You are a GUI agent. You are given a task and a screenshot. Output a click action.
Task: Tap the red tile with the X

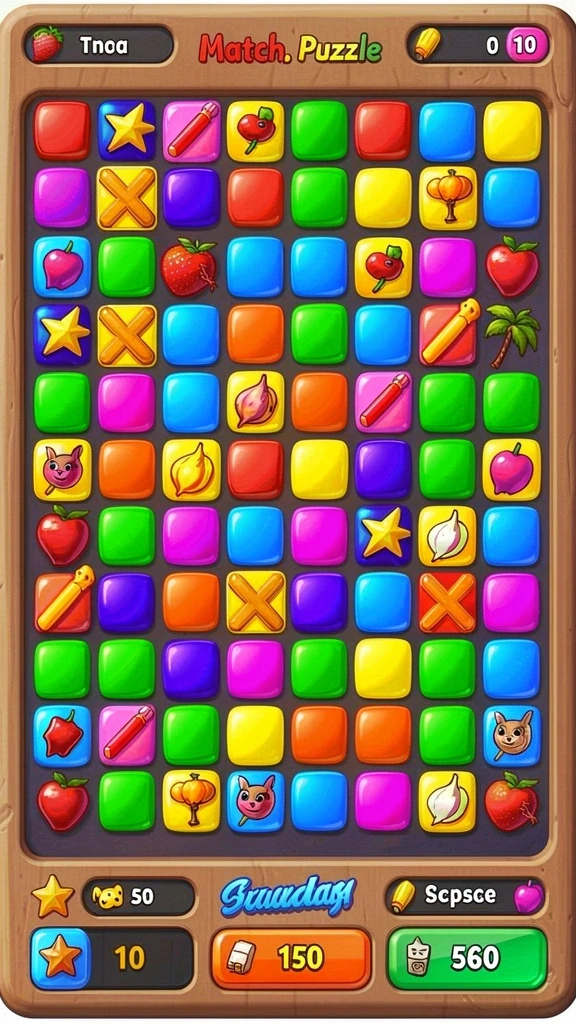(447, 602)
